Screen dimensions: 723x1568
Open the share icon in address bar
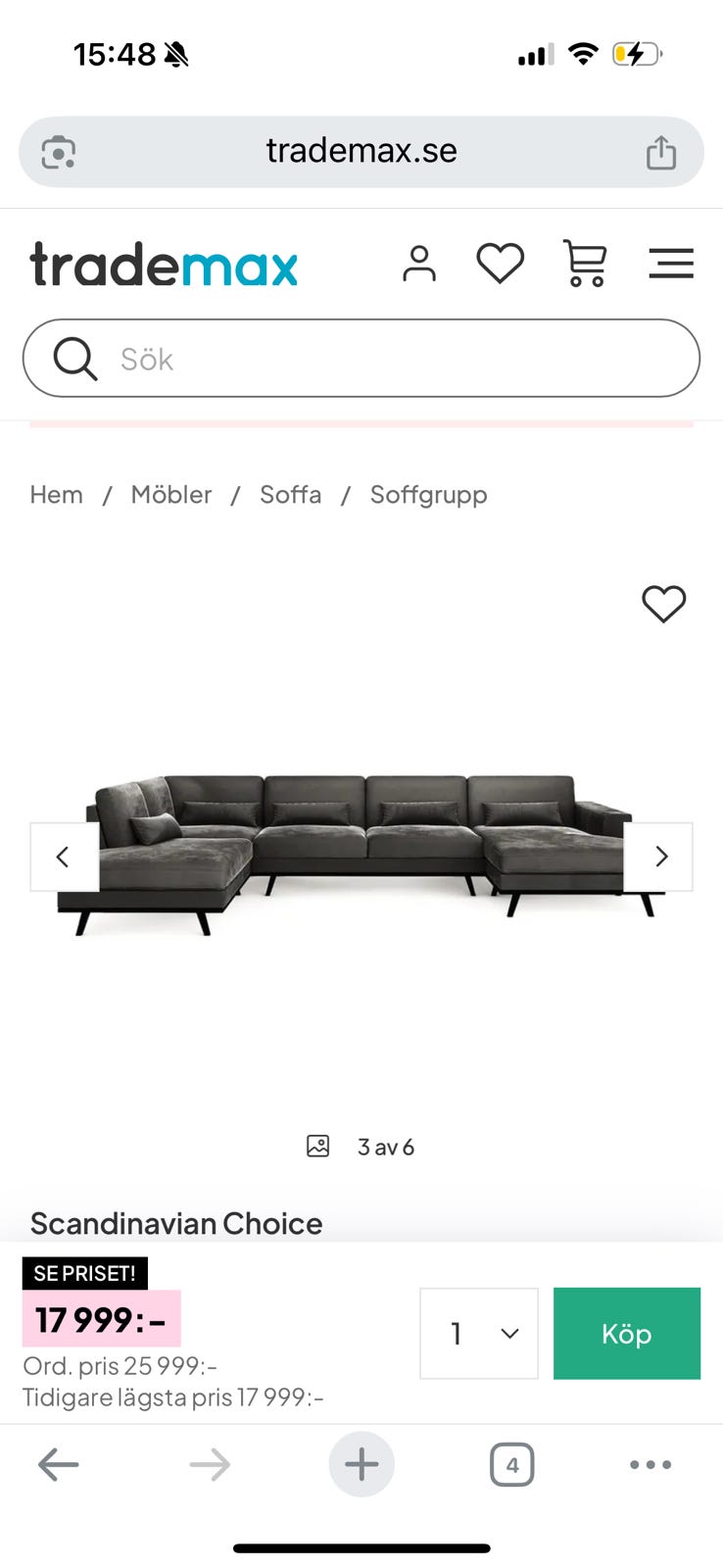pos(662,151)
